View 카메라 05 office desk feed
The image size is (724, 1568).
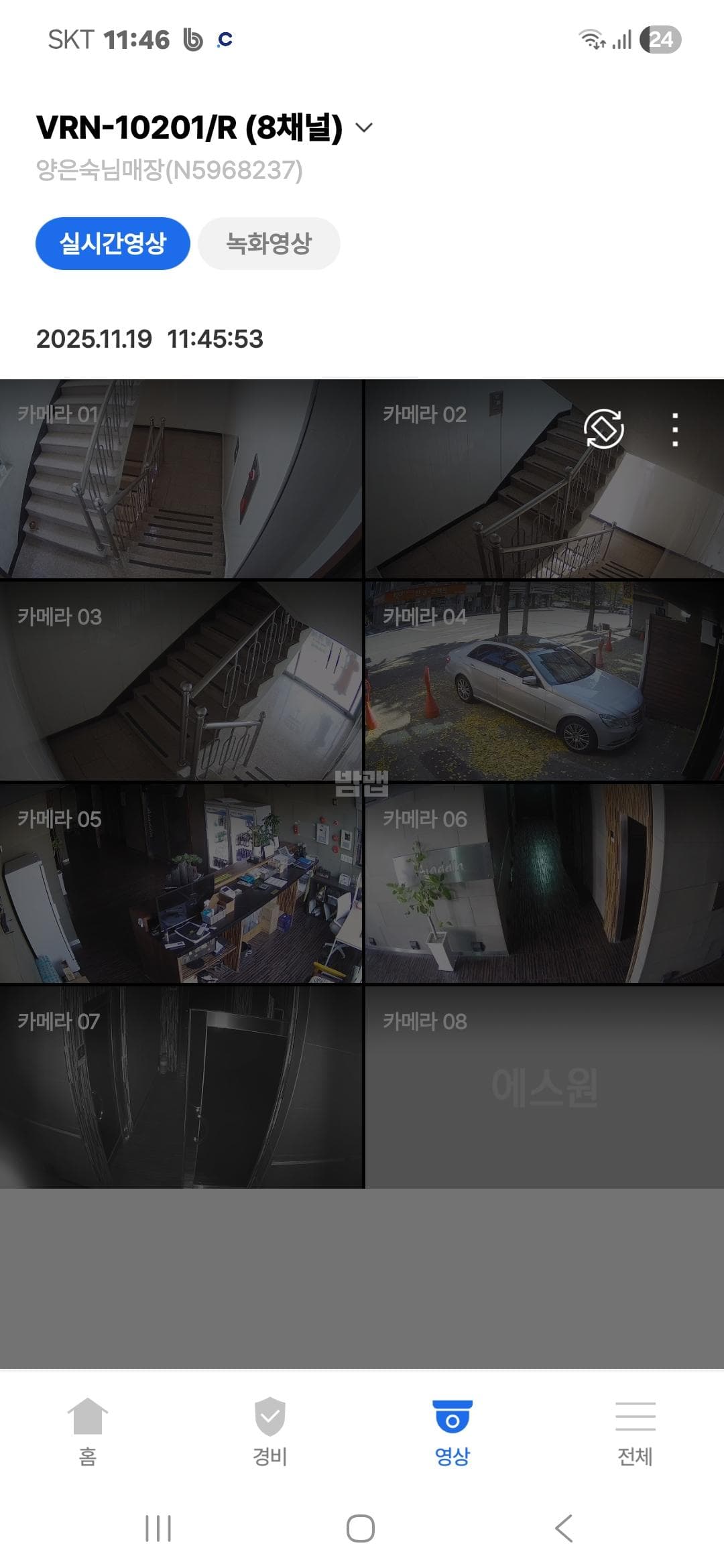pos(181,885)
